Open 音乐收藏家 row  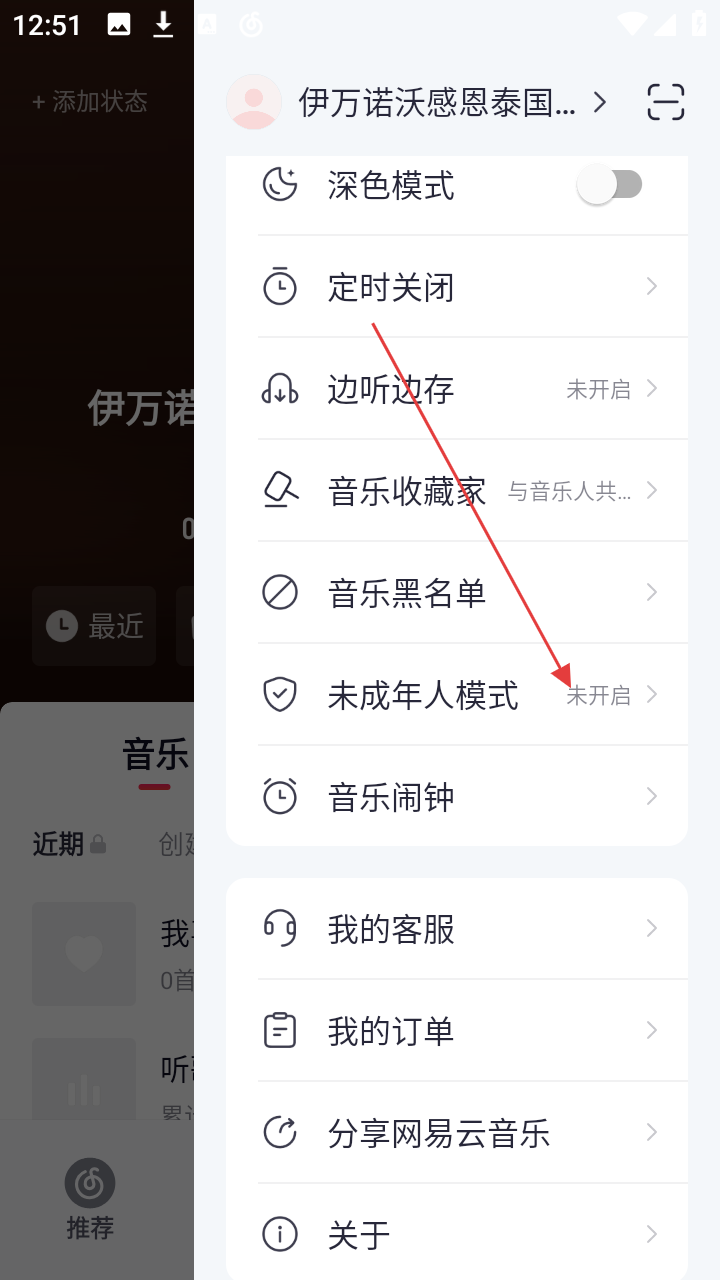456,491
